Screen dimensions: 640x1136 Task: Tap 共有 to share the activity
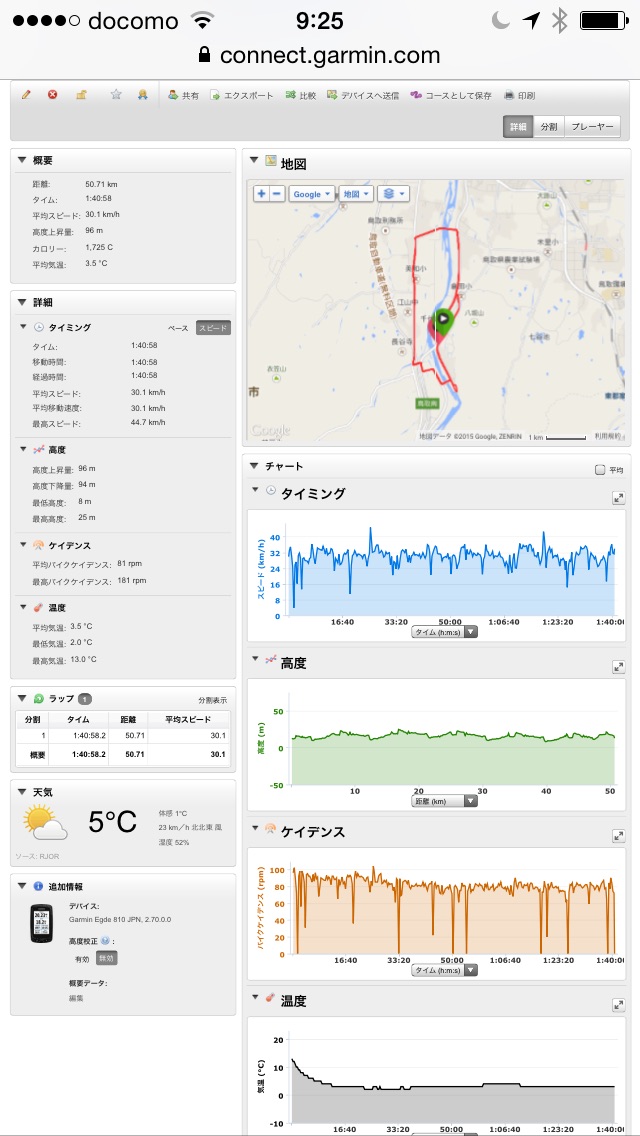pos(183,96)
